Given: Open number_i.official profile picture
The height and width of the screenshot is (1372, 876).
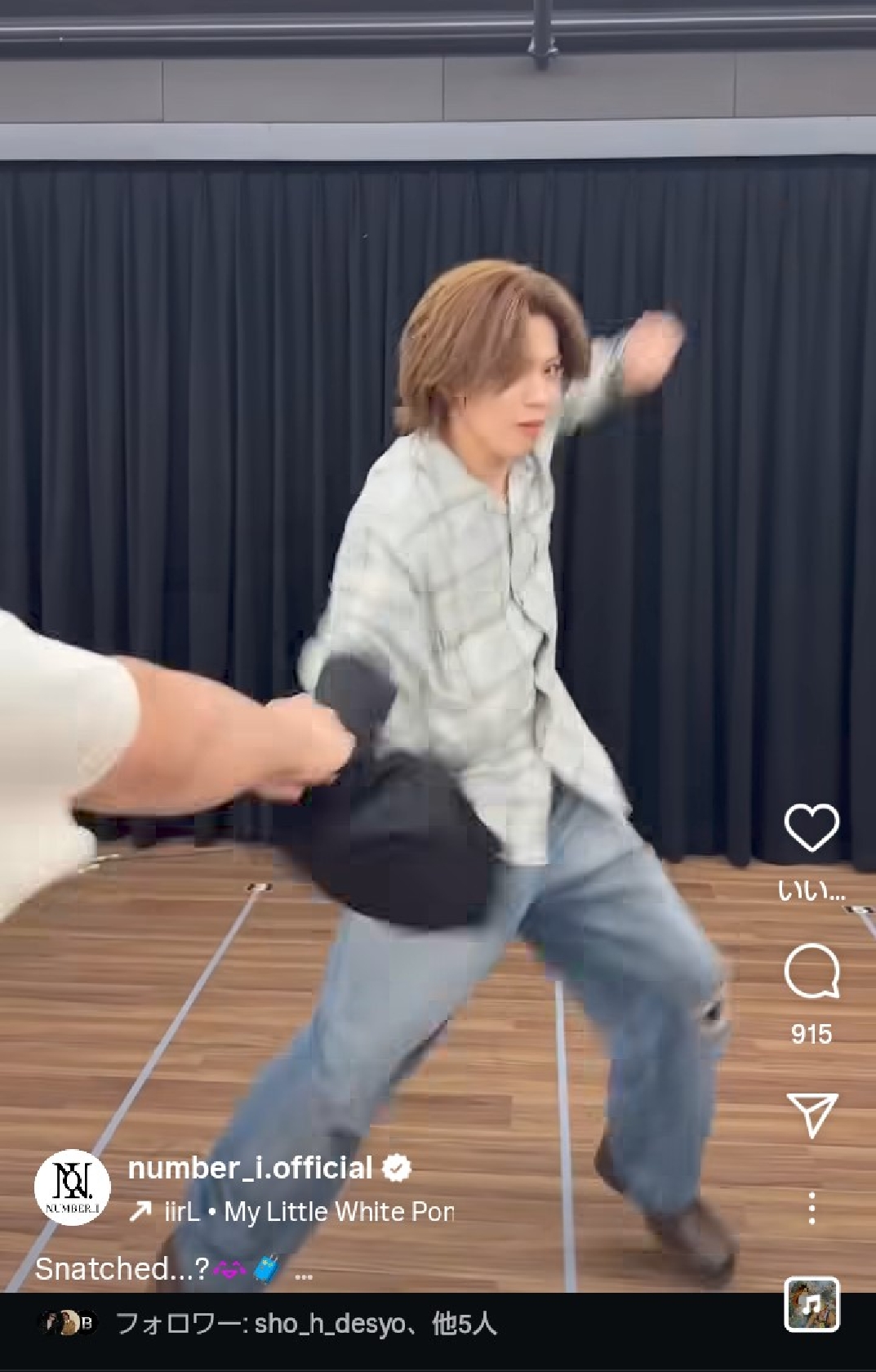Looking at the screenshot, I should tap(72, 1187).
